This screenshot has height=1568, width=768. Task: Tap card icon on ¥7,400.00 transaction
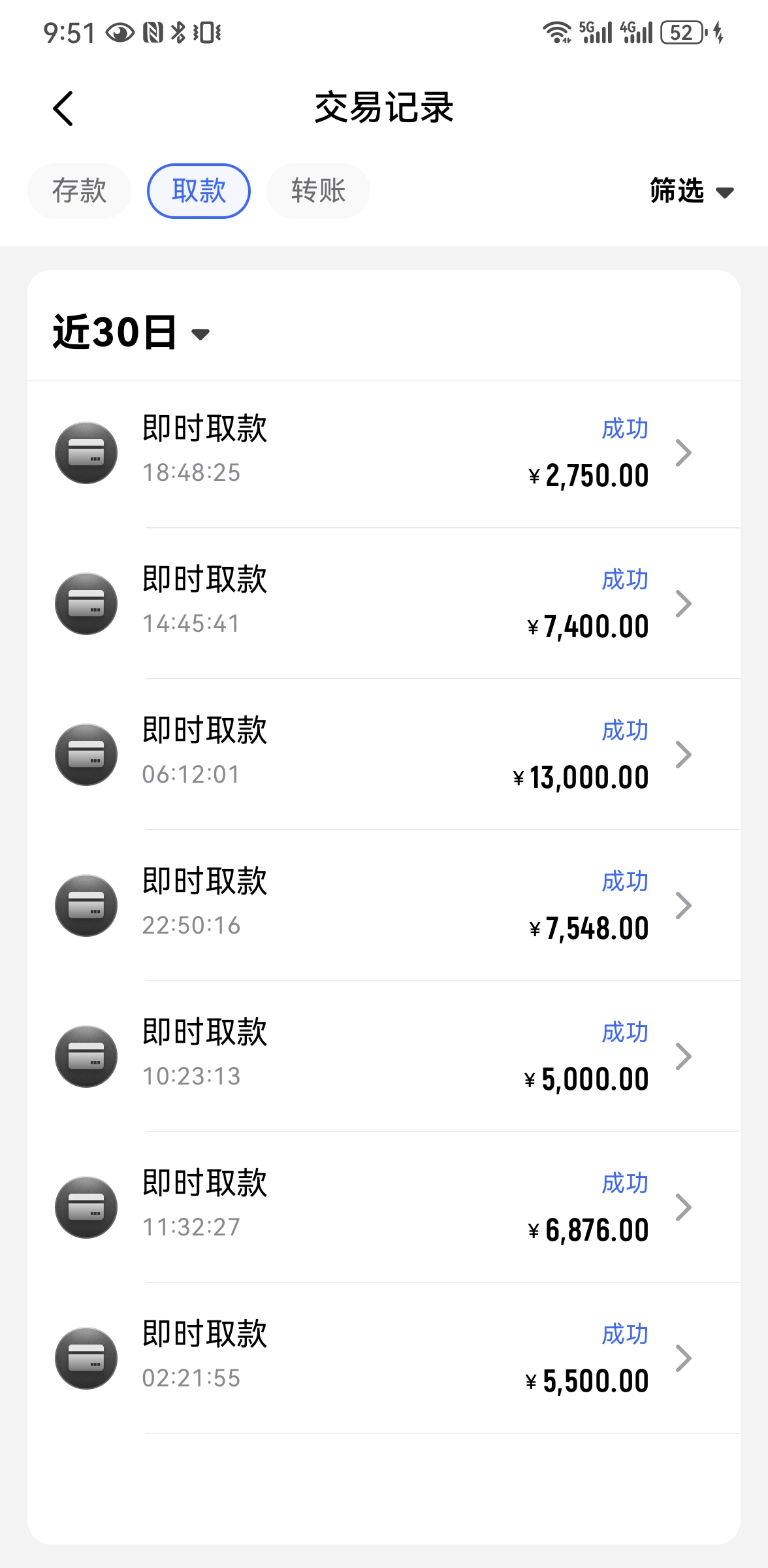pyautogui.click(x=86, y=602)
